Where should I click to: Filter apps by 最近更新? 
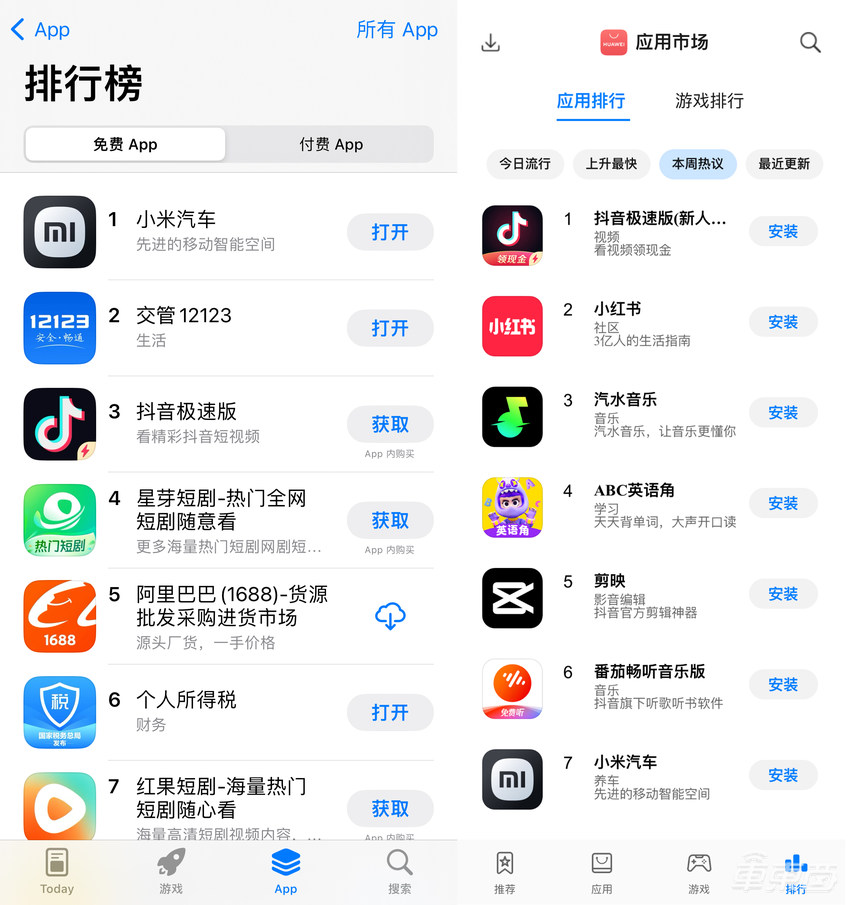pos(784,164)
